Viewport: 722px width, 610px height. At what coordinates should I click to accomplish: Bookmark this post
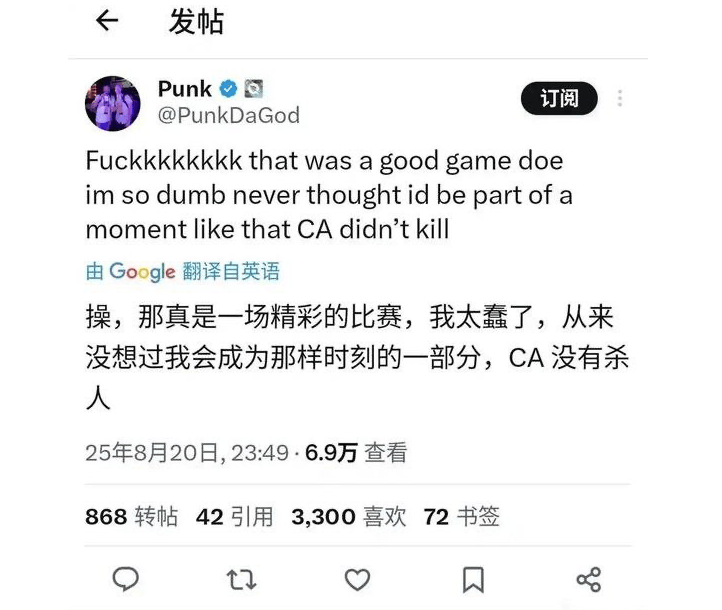click(473, 578)
